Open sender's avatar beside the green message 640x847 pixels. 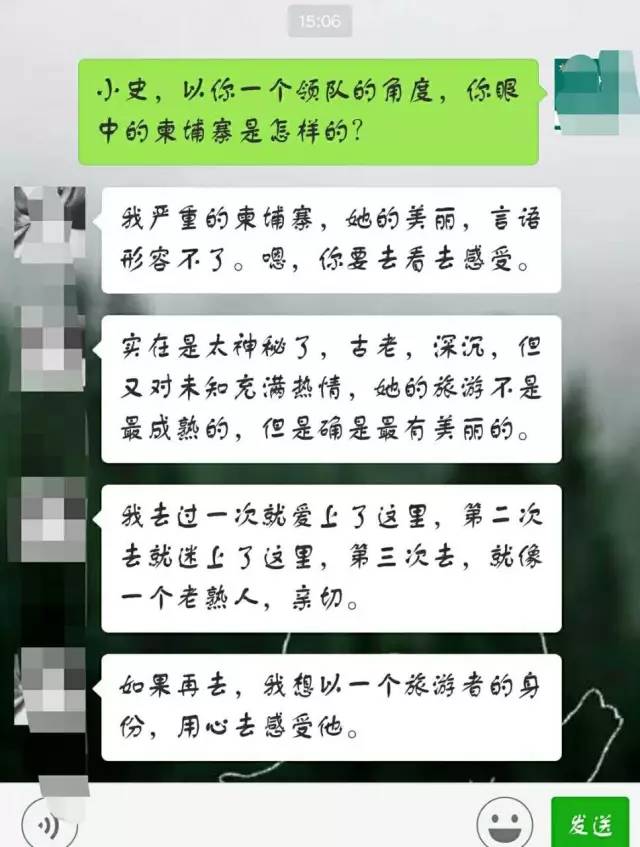pyautogui.click(x=596, y=98)
